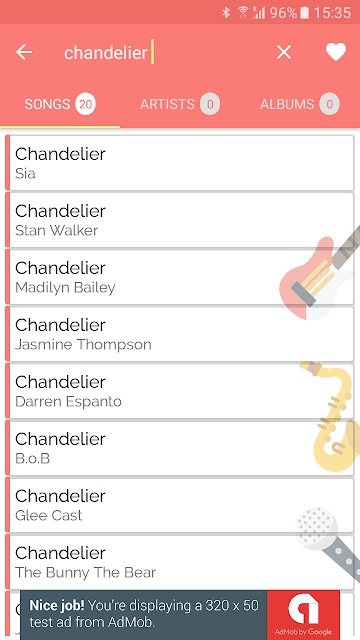Open Chandelier by Darren Espanto

pos(180,391)
